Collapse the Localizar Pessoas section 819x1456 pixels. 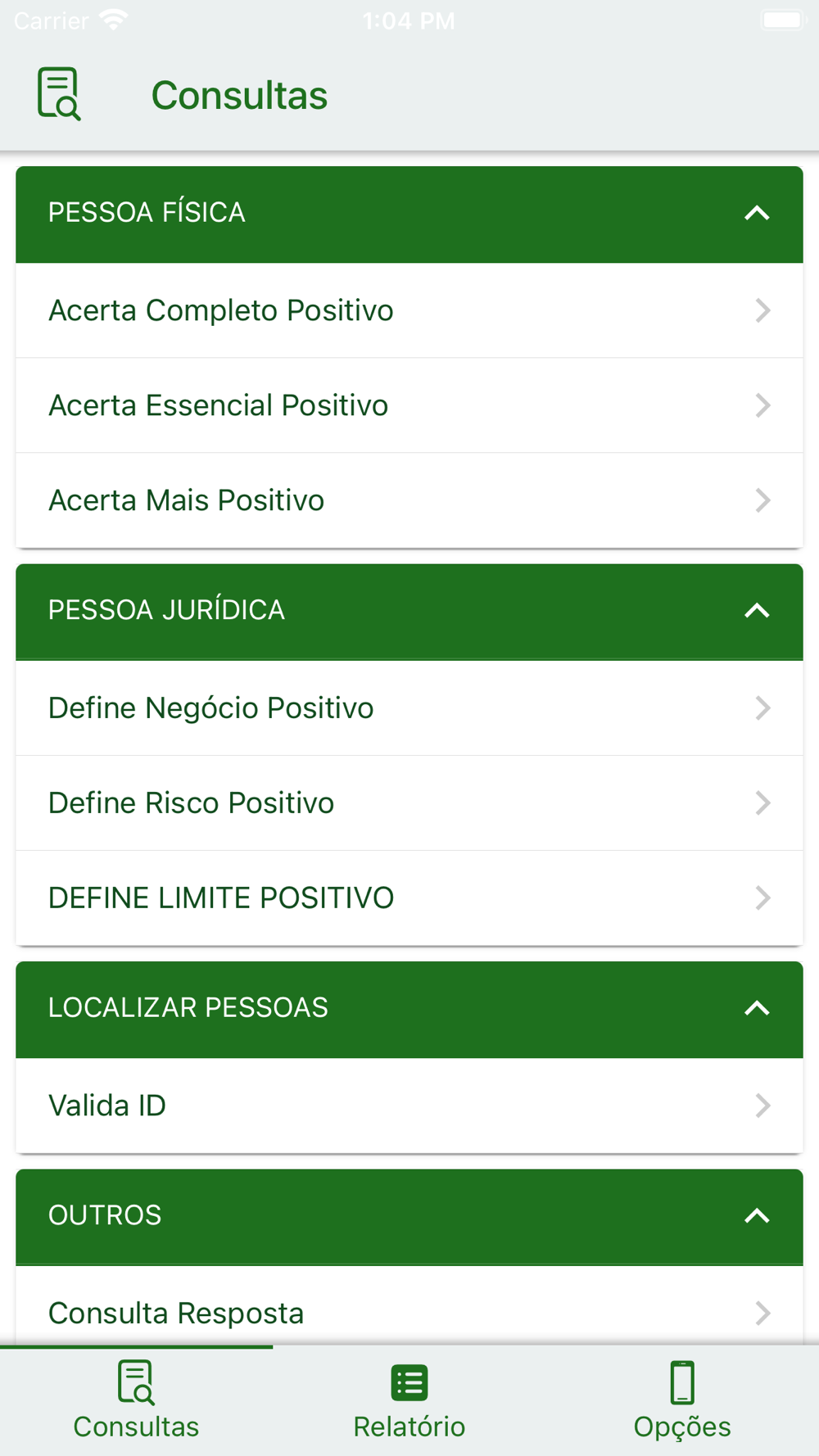click(x=756, y=1008)
